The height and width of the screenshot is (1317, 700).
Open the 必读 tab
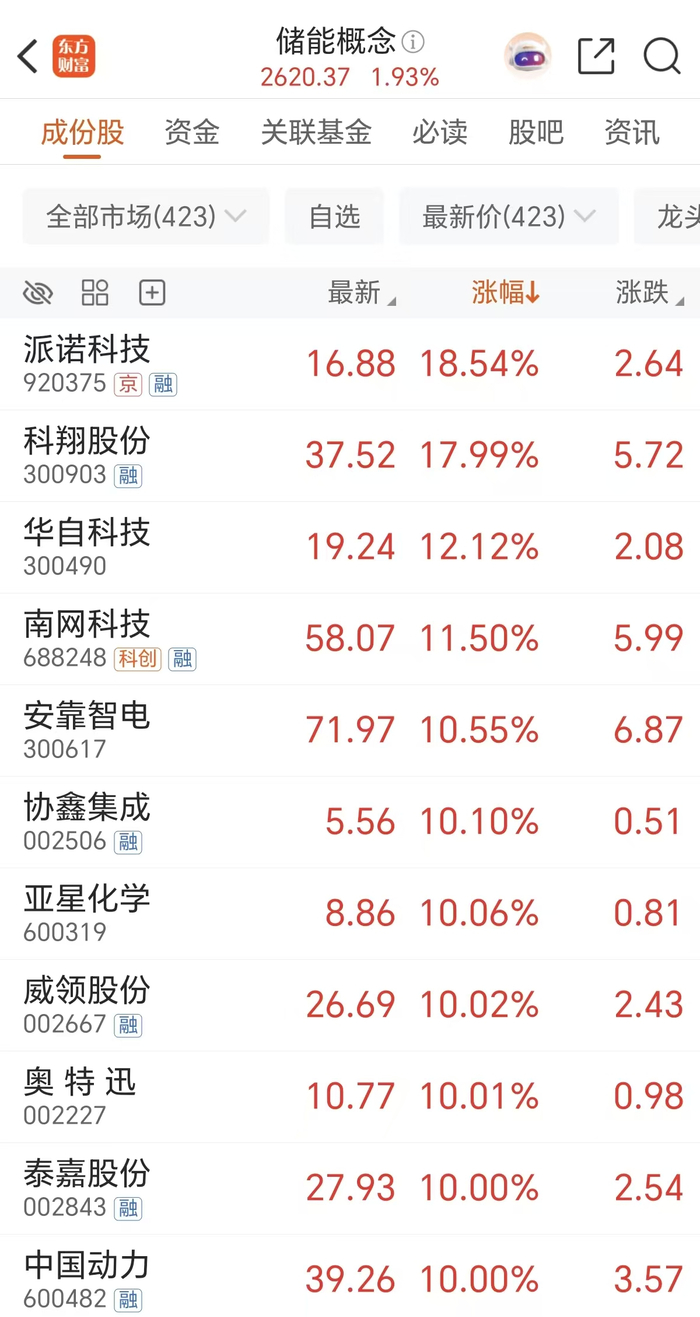click(440, 132)
